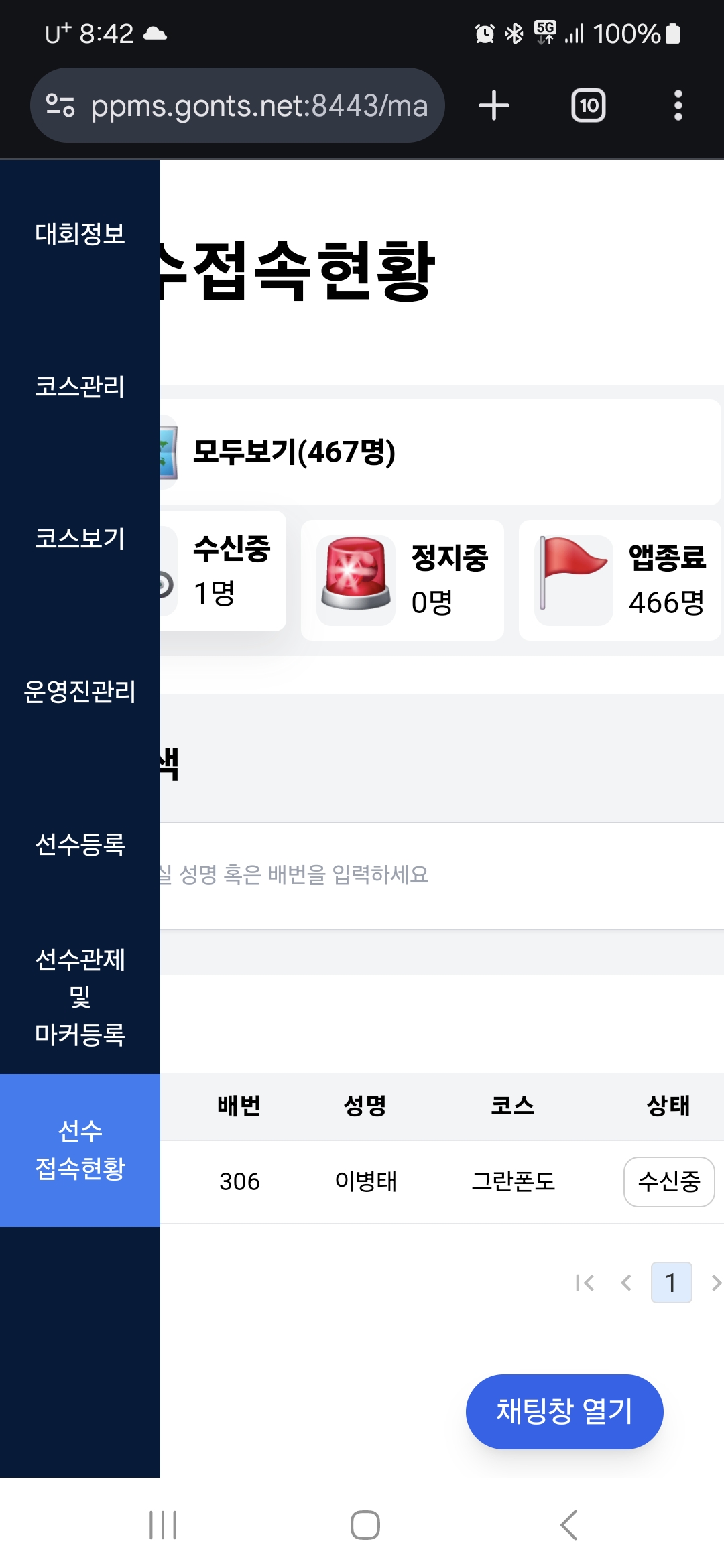Go to 코스관리 in the side menu
Viewport: 724px width, 1568px height.
point(80,387)
